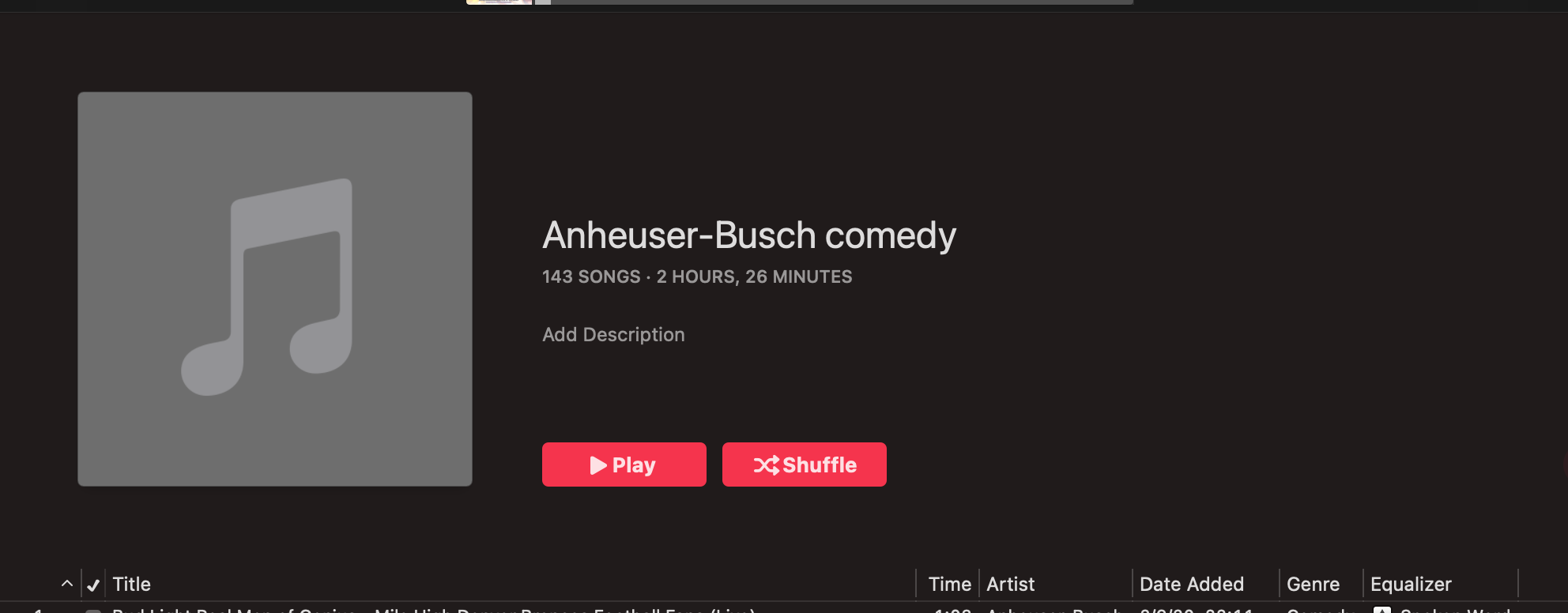Screen dimensions: 1568x613
Task: Click the sort order arrow header
Action: click(67, 584)
